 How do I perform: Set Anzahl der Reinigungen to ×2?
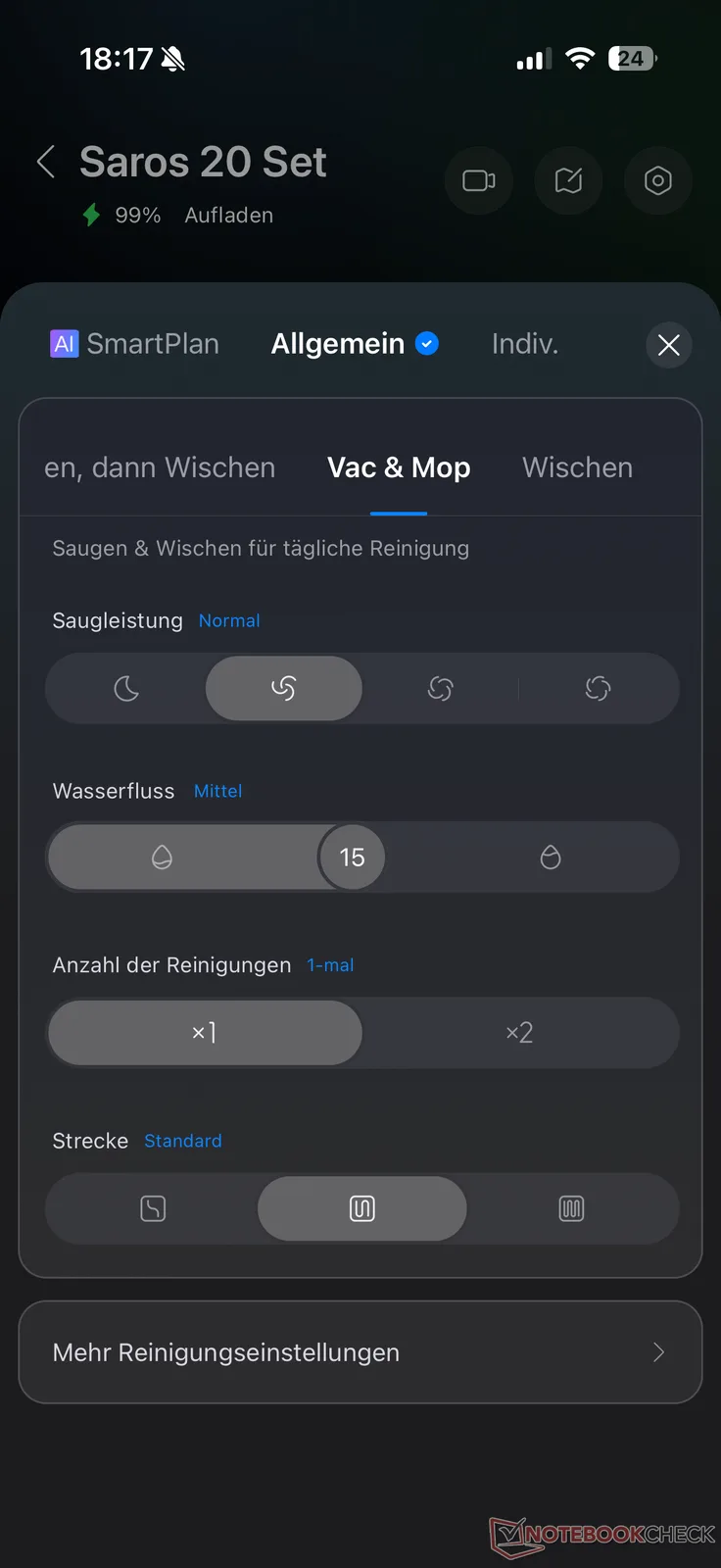click(x=519, y=1033)
